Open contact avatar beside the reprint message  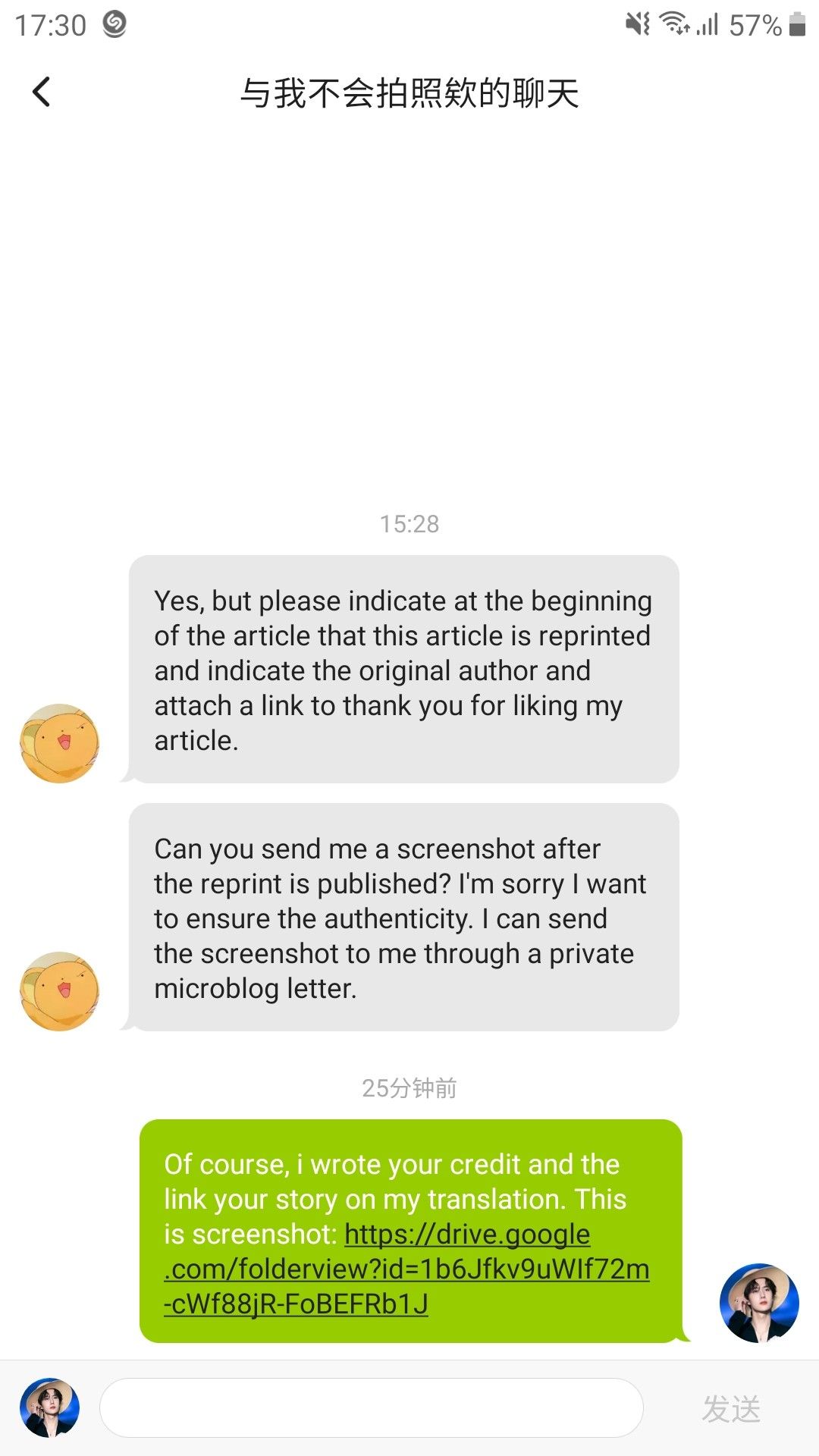point(59,743)
